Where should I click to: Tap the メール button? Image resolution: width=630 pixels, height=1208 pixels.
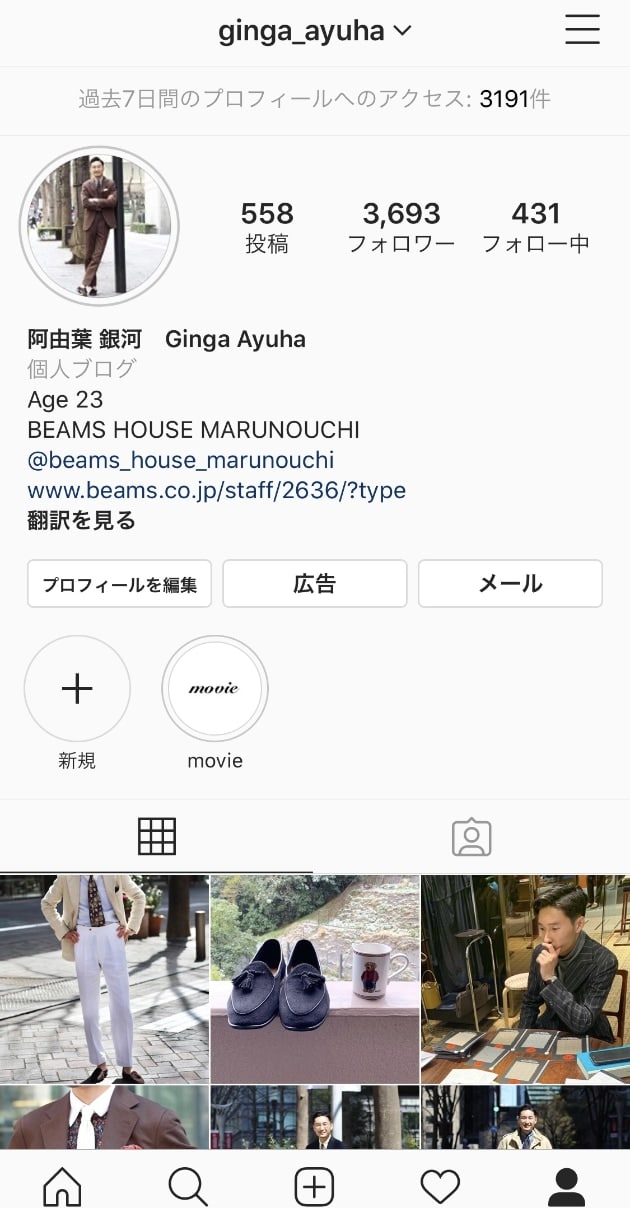[x=510, y=584]
